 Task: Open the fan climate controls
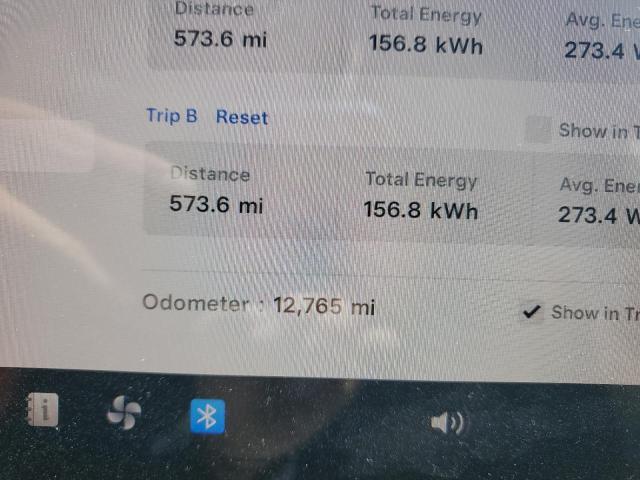click(x=125, y=412)
